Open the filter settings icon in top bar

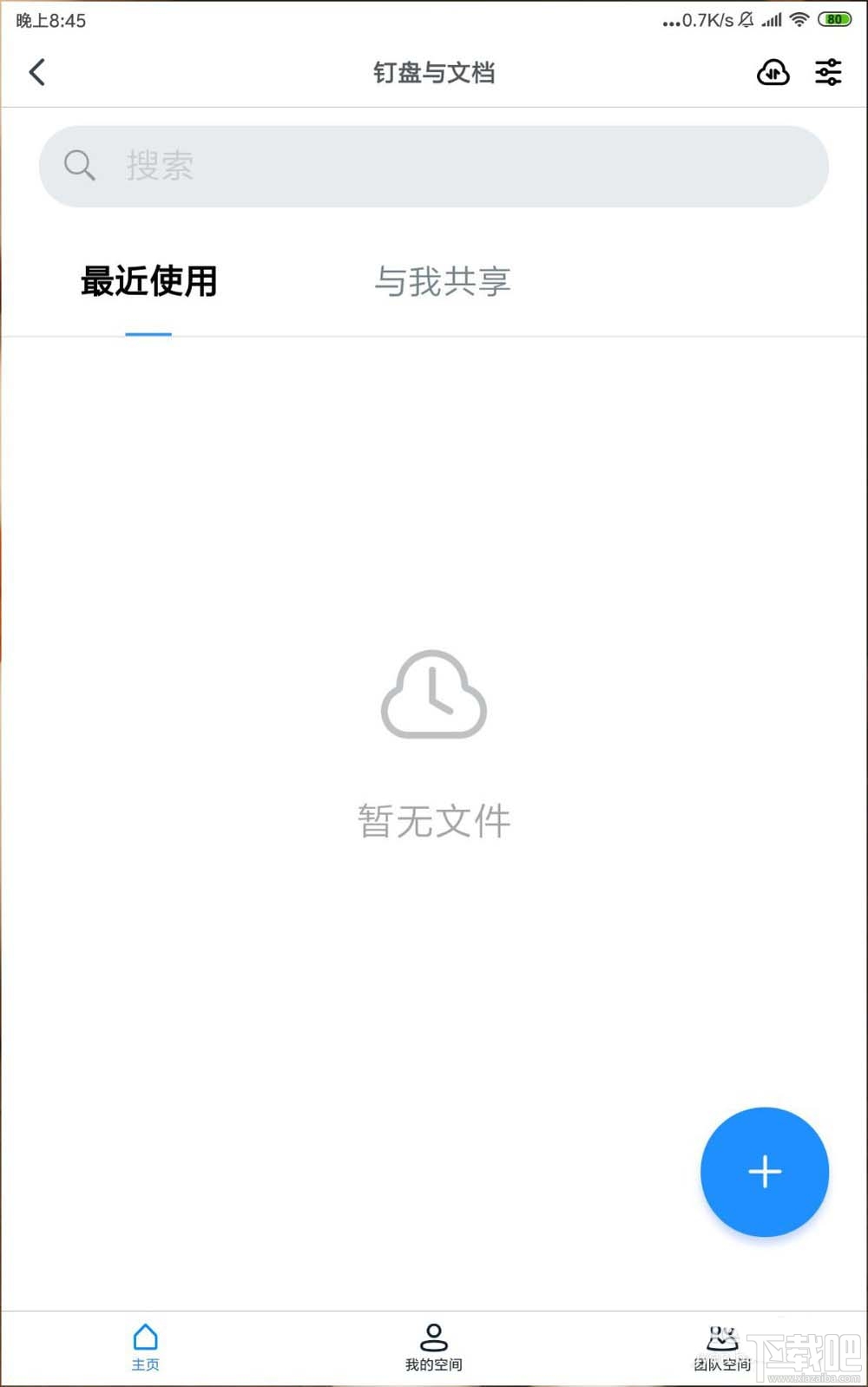(827, 72)
